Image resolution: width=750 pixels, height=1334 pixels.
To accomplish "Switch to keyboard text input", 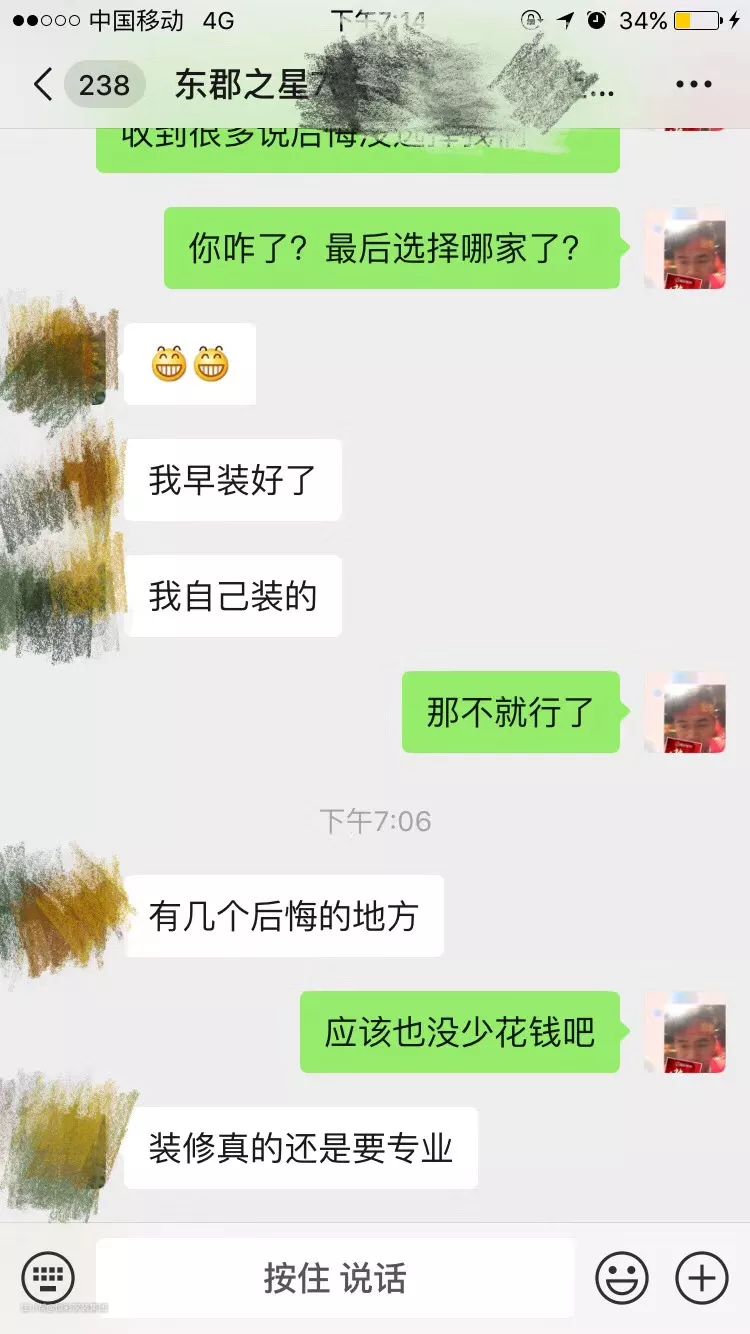I will (47, 1277).
